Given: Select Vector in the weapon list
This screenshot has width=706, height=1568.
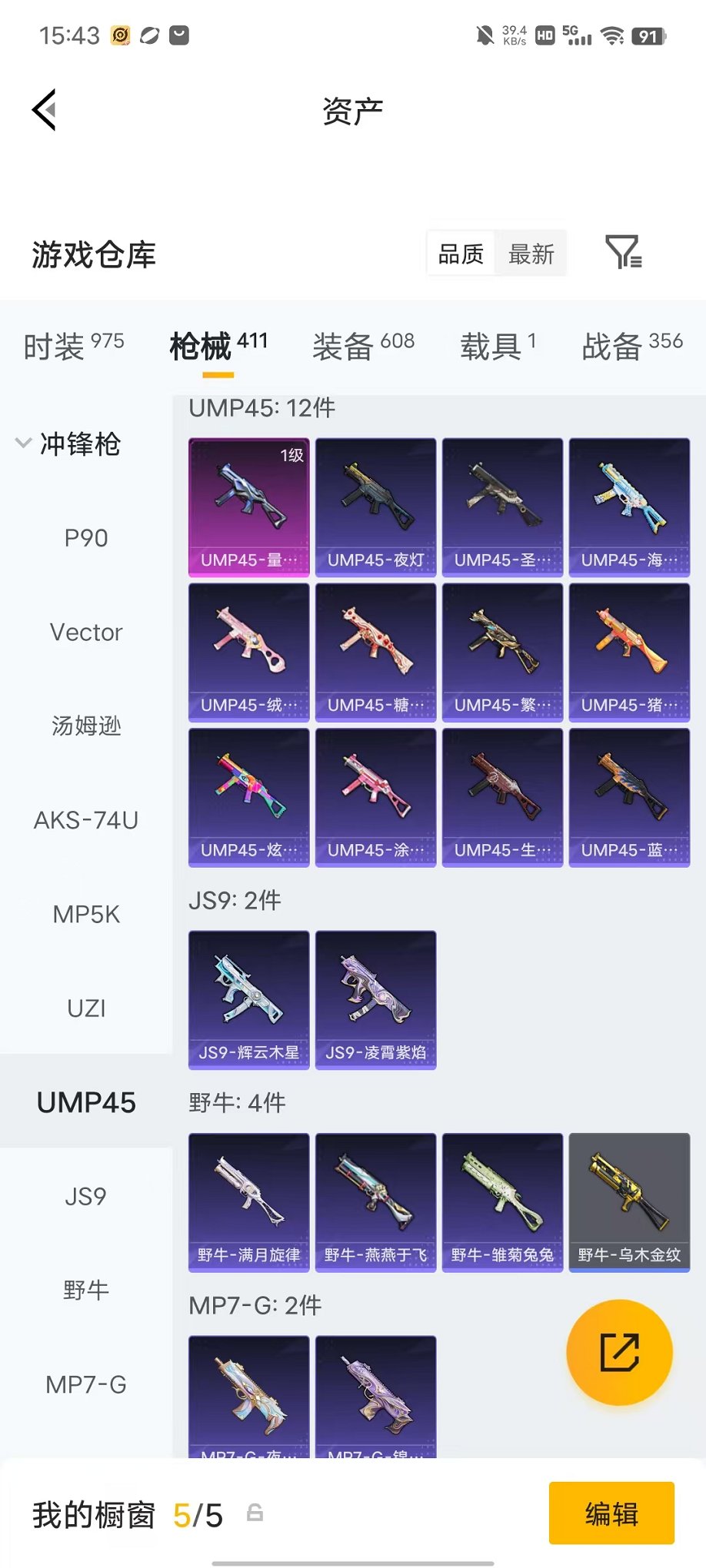Looking at the screenshot, I should [x=86, y=632].
